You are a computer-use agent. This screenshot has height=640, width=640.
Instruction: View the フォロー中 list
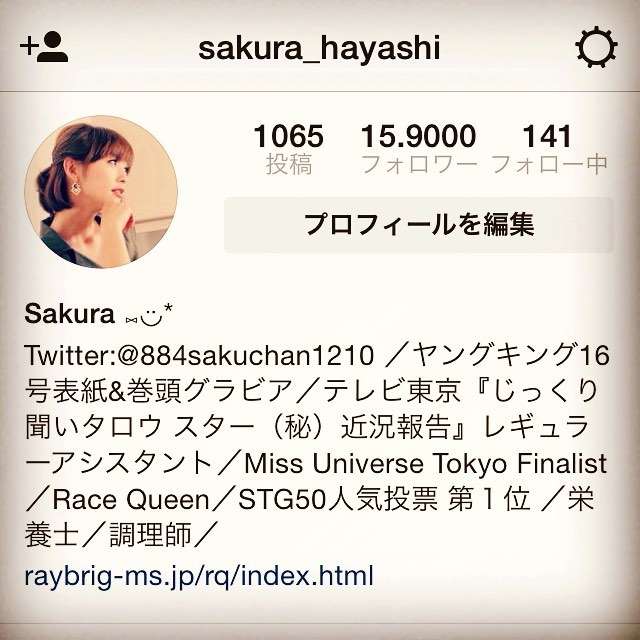[548, 149]
